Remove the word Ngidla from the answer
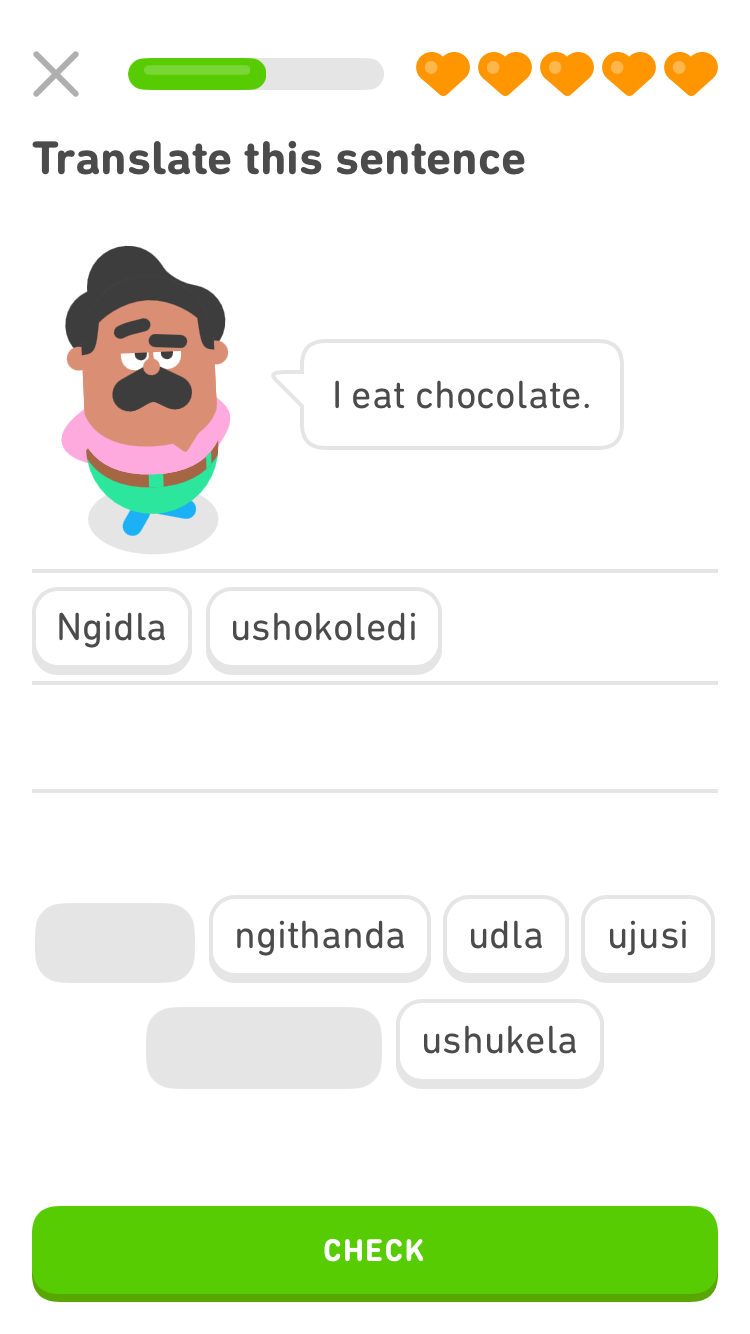 (x=112, y=628)
